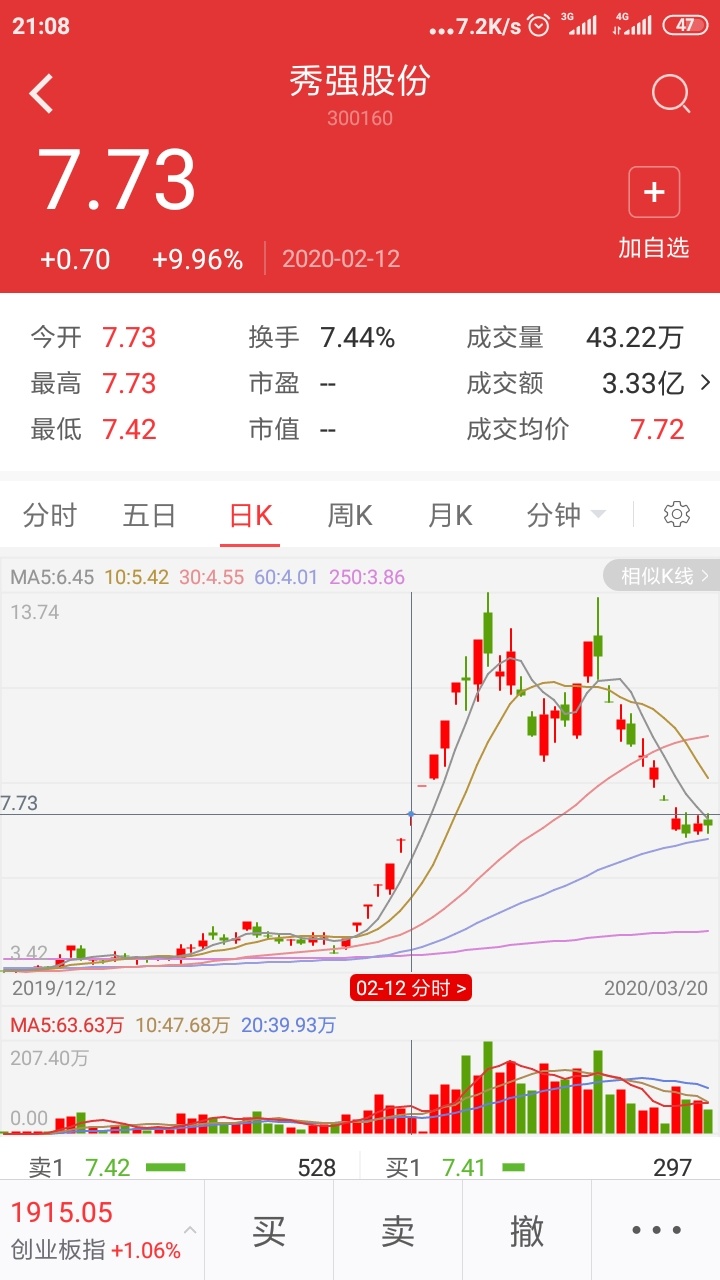Expand the 创业板指 index ticker

pos(102,1230)
